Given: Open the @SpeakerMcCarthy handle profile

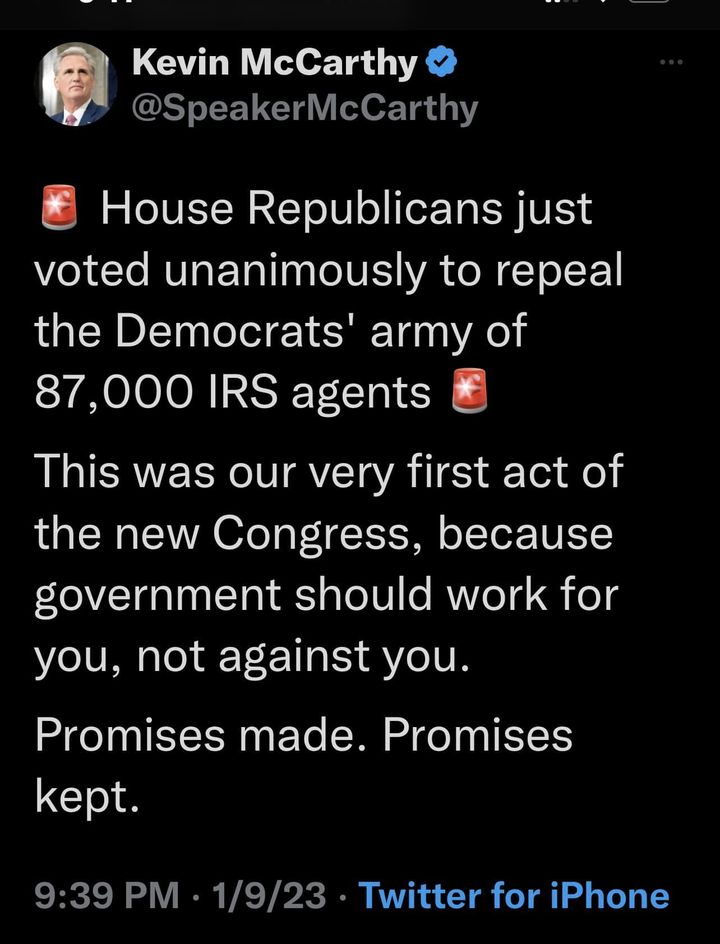Looking at the screenshot, I should coord(304,108).
